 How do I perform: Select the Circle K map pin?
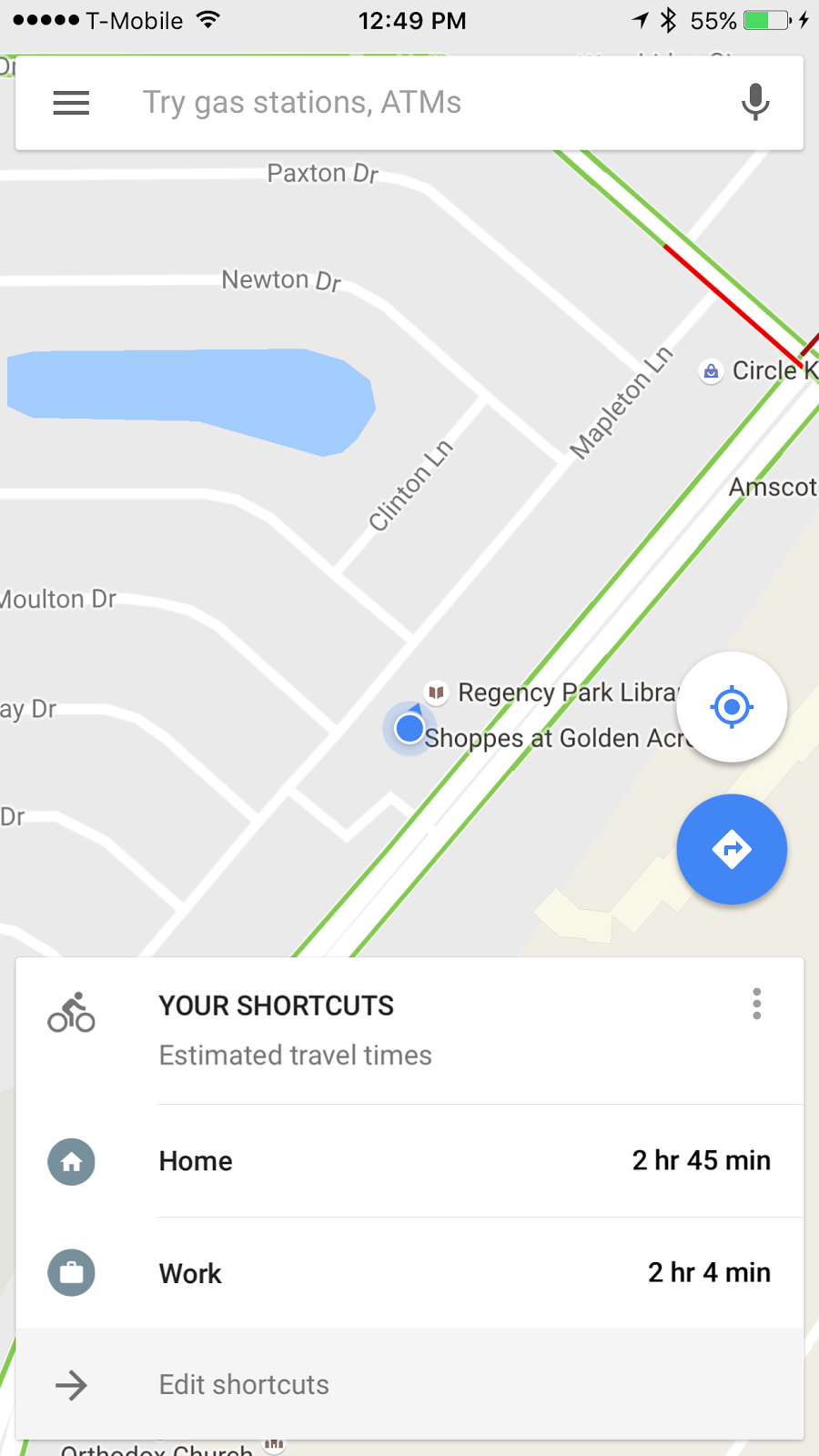click(711, 371)
